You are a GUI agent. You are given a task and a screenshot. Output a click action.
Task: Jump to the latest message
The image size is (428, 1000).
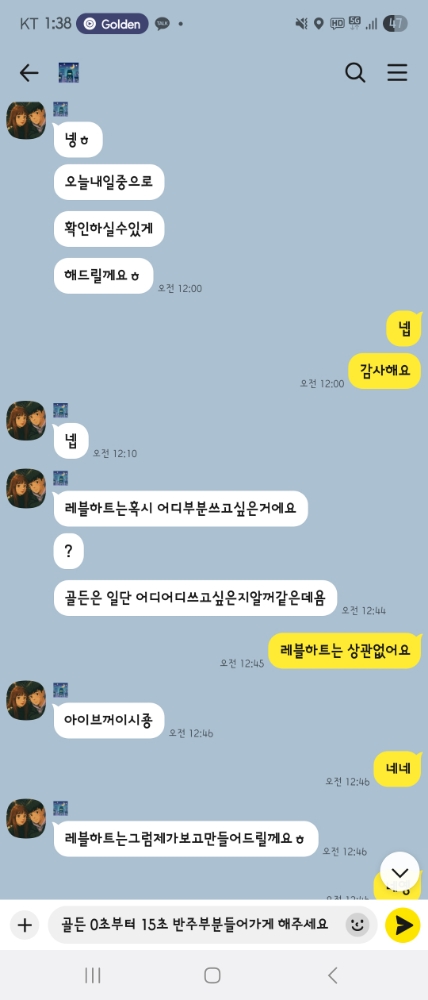pos(399,872)
